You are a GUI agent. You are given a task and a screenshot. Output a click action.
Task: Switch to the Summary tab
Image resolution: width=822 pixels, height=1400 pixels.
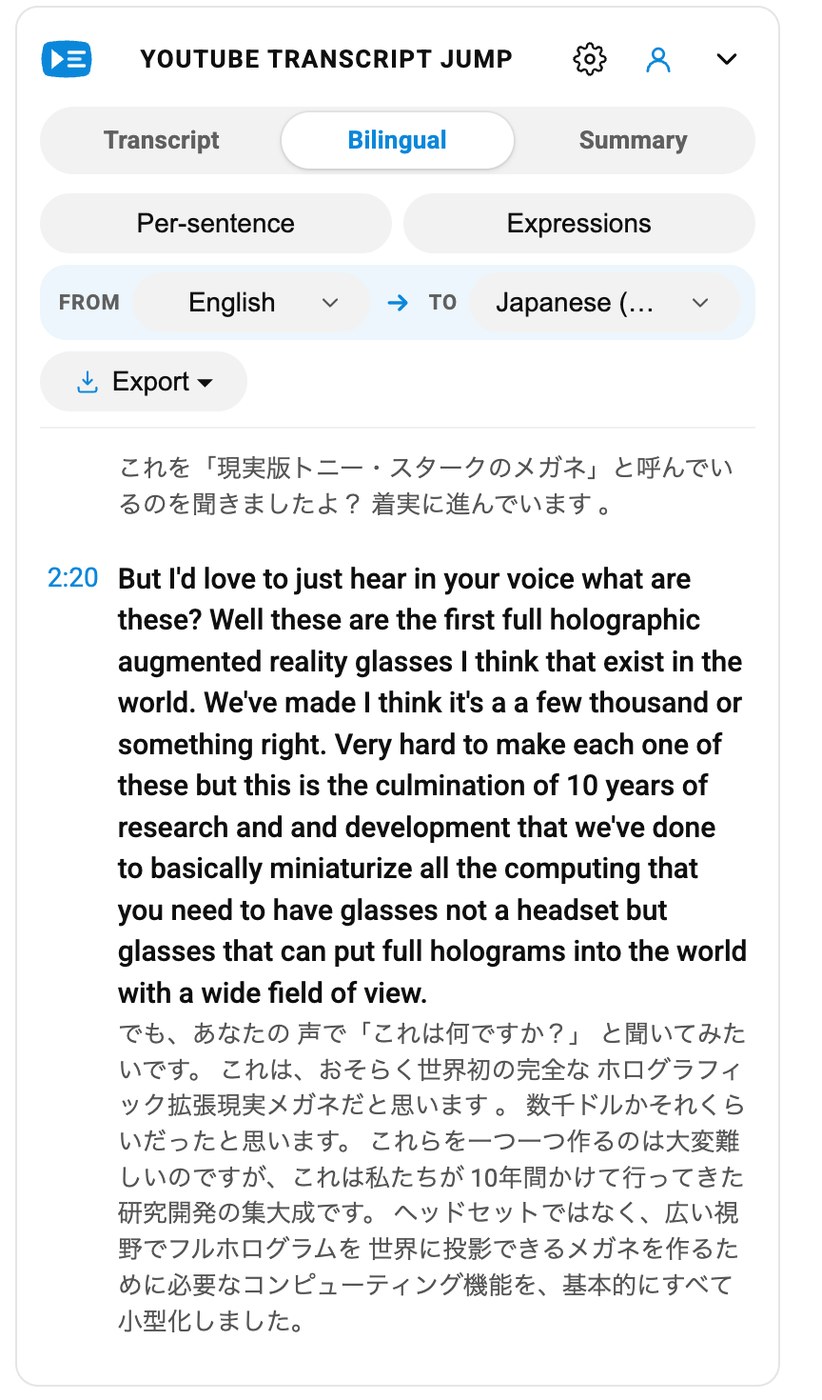coord(633,140)
